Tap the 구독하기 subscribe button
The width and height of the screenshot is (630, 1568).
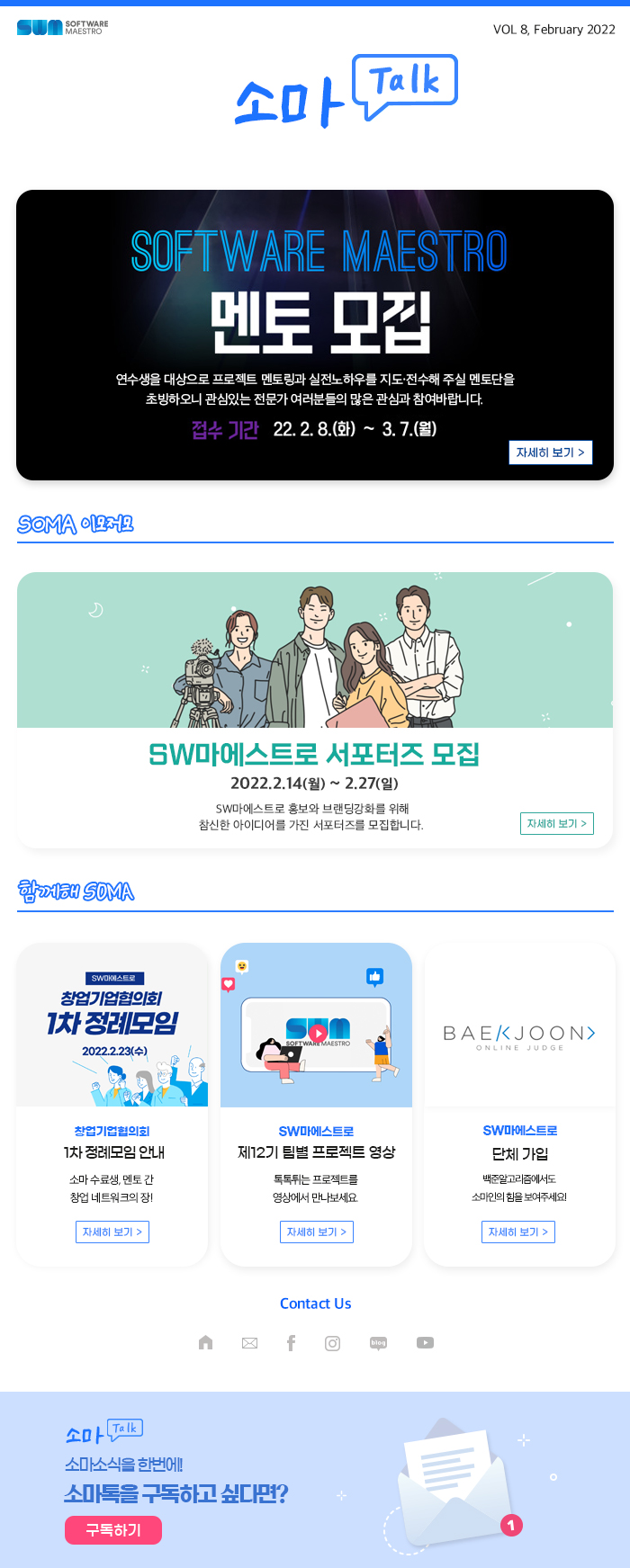[x=113, y=1530]
